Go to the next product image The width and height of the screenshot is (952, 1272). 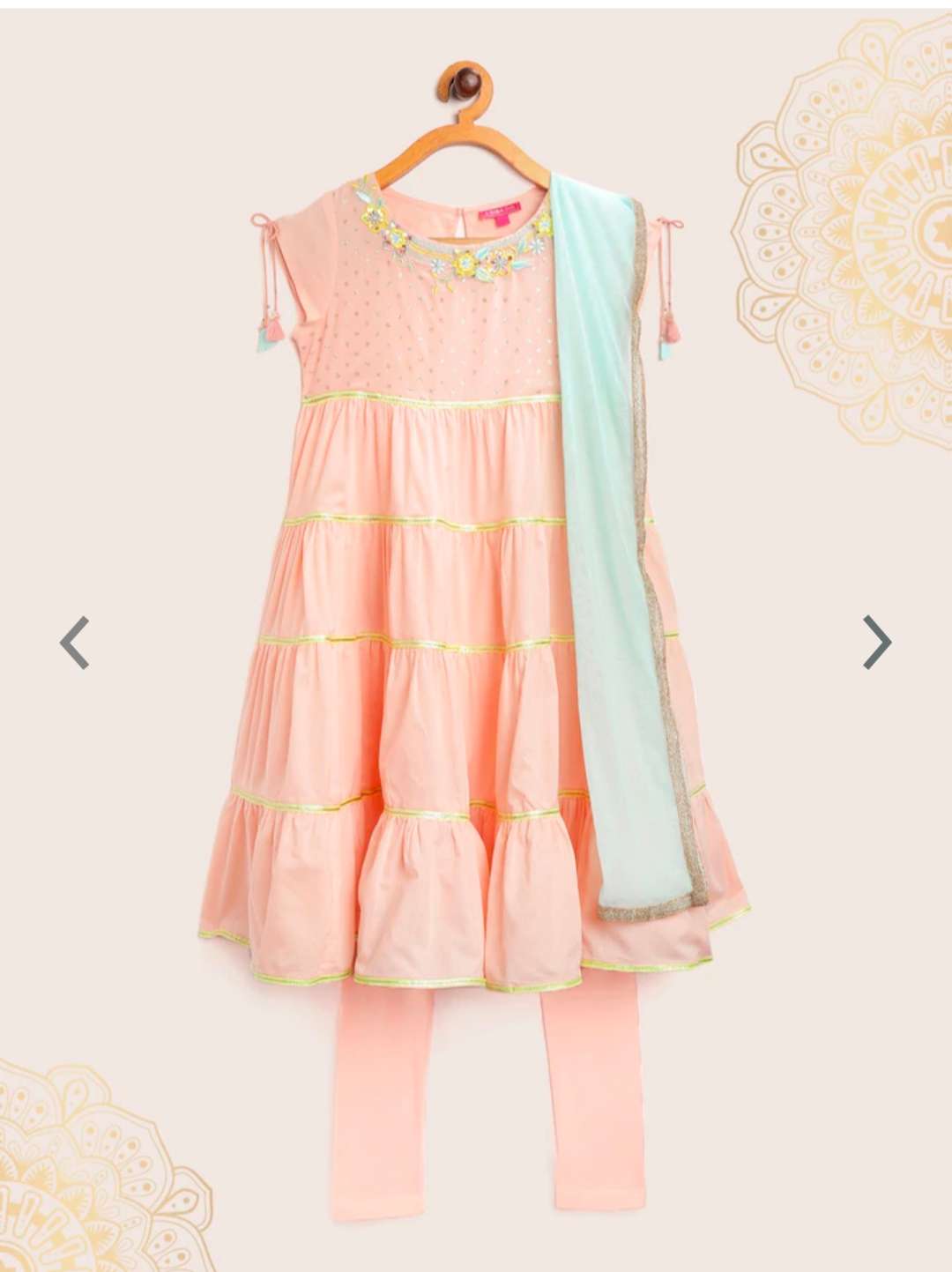tap(876, 642)
